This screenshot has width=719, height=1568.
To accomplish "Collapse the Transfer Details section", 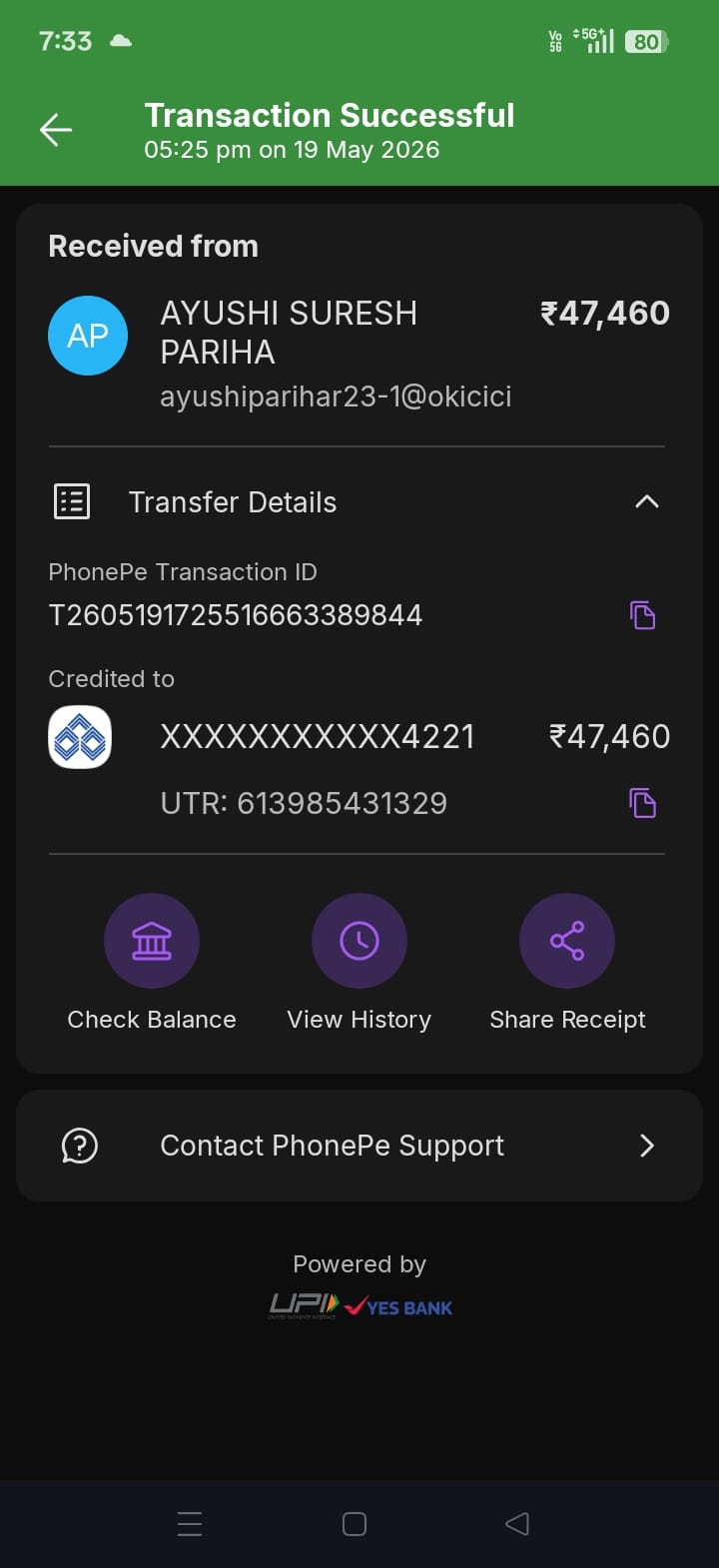I will coord(647,501).
